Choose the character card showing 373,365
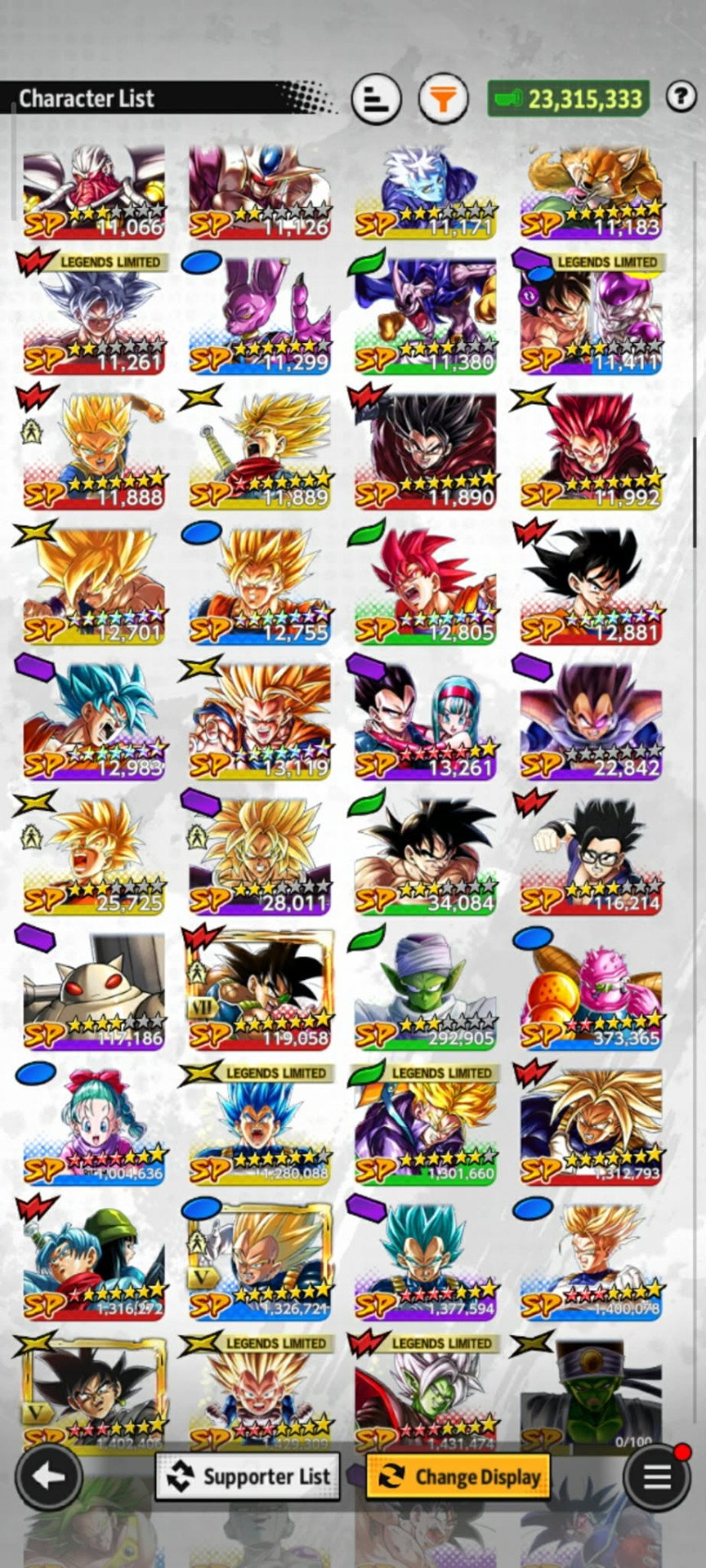Image resolution: width=706 pixels, height=1568 pixels. tap(592, 991)
